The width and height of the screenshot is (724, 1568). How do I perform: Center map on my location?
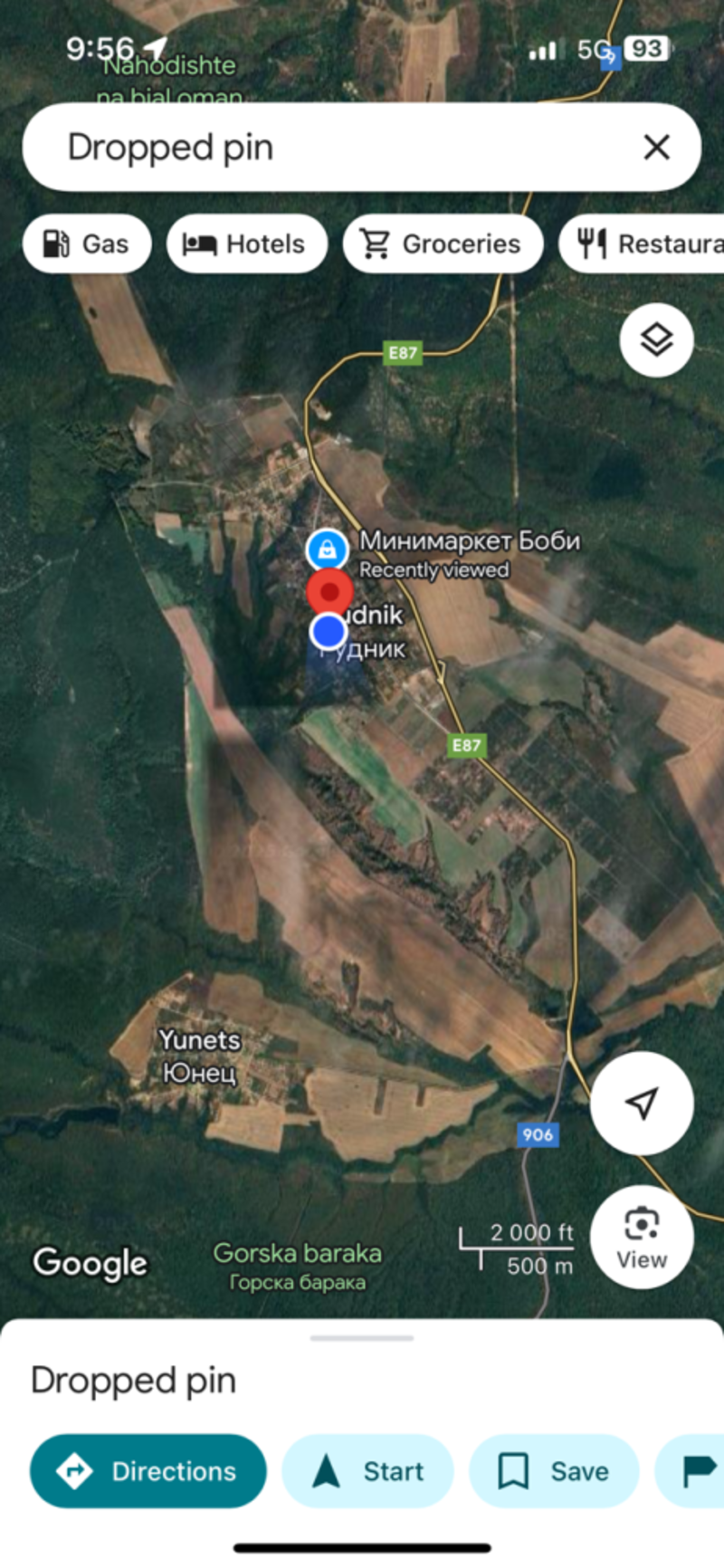642,1104
